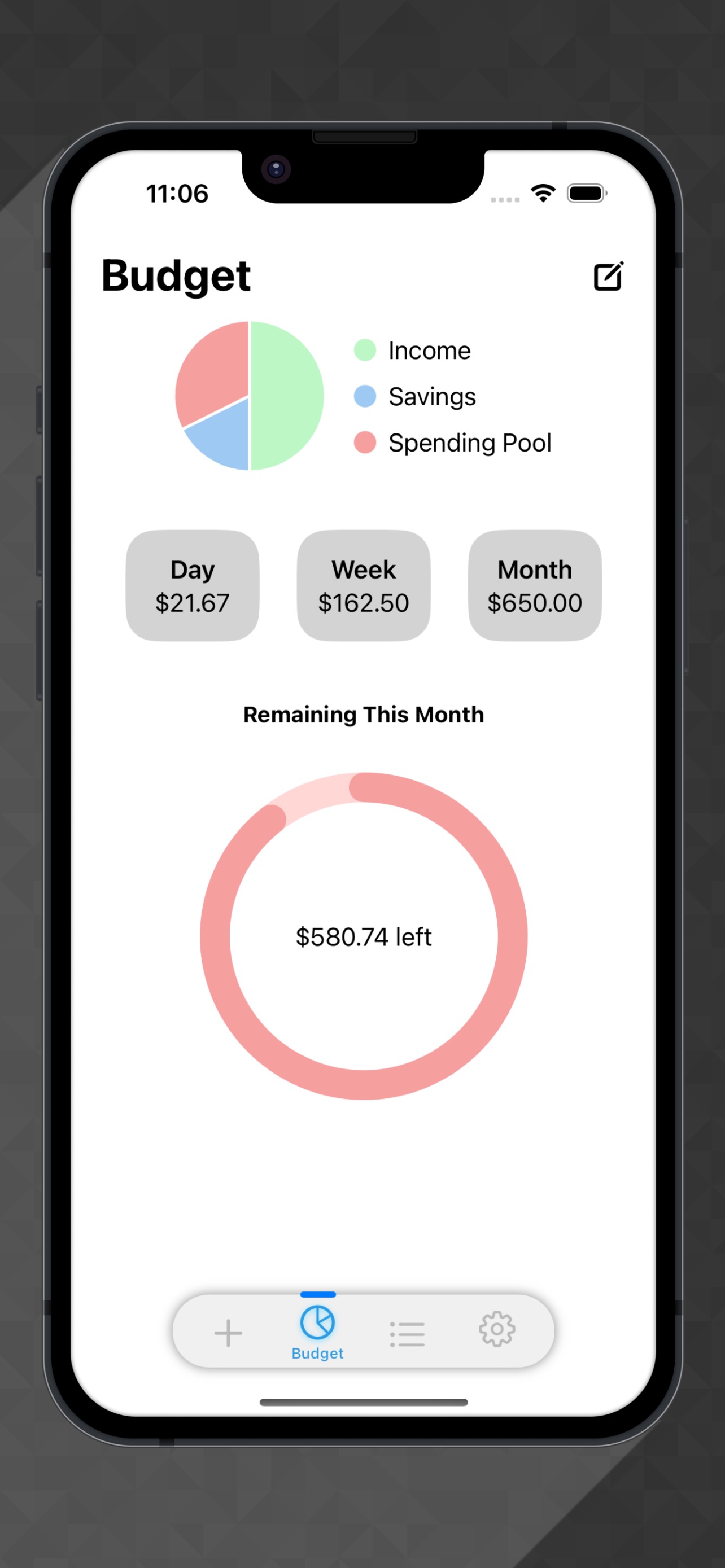Select the Week budget card

tap(364, 585)
